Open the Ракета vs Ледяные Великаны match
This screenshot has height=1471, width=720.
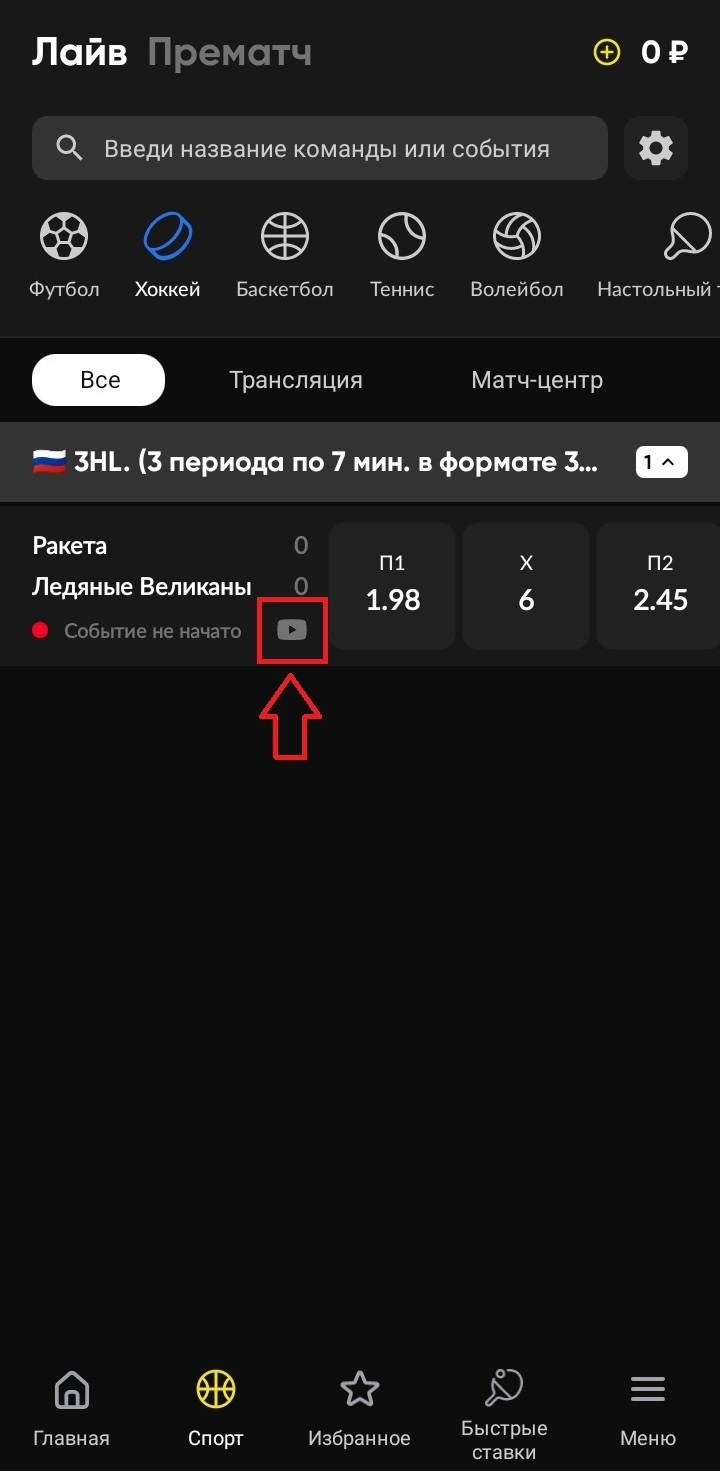(x=140, y=566)
